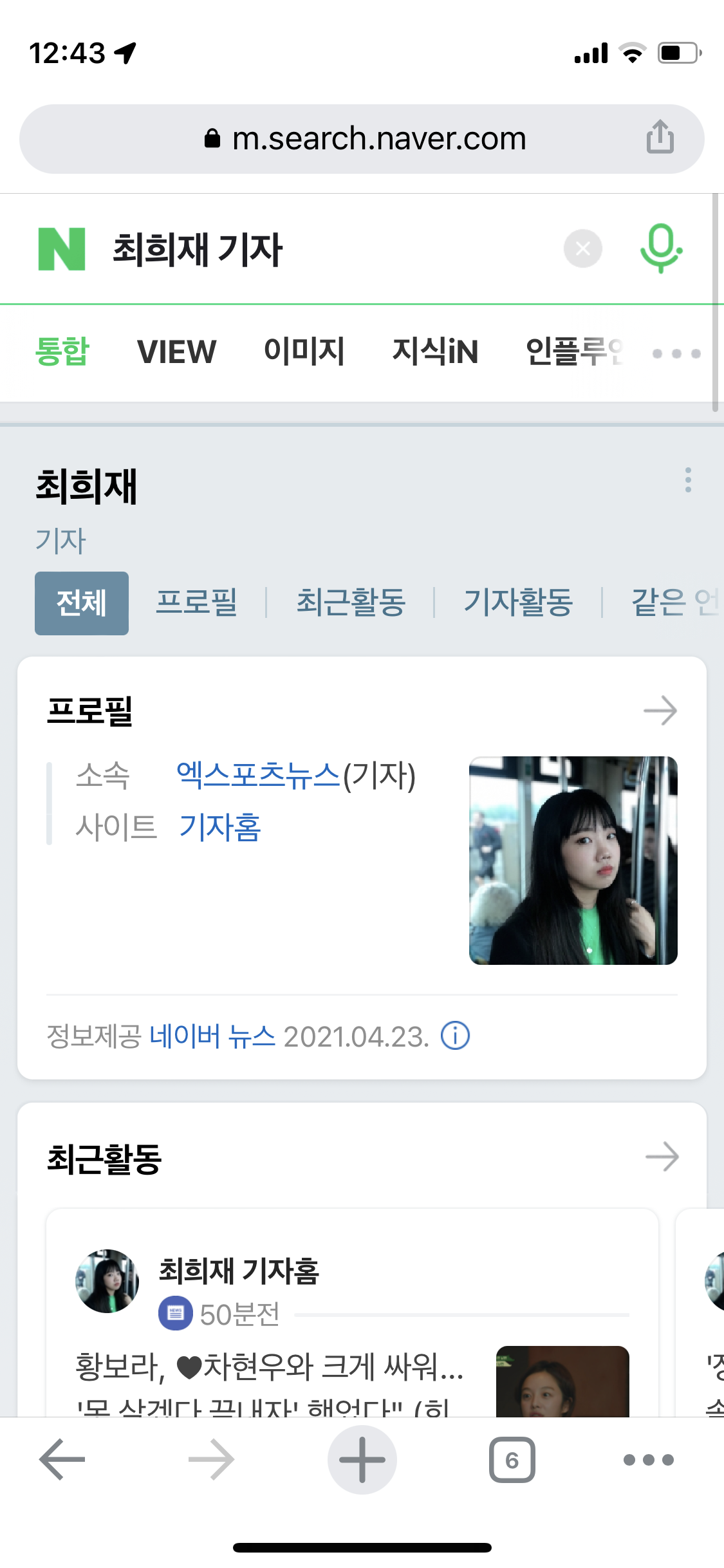
Task: Visit the 기자홈 site link
Action: [x=219, y=827]
